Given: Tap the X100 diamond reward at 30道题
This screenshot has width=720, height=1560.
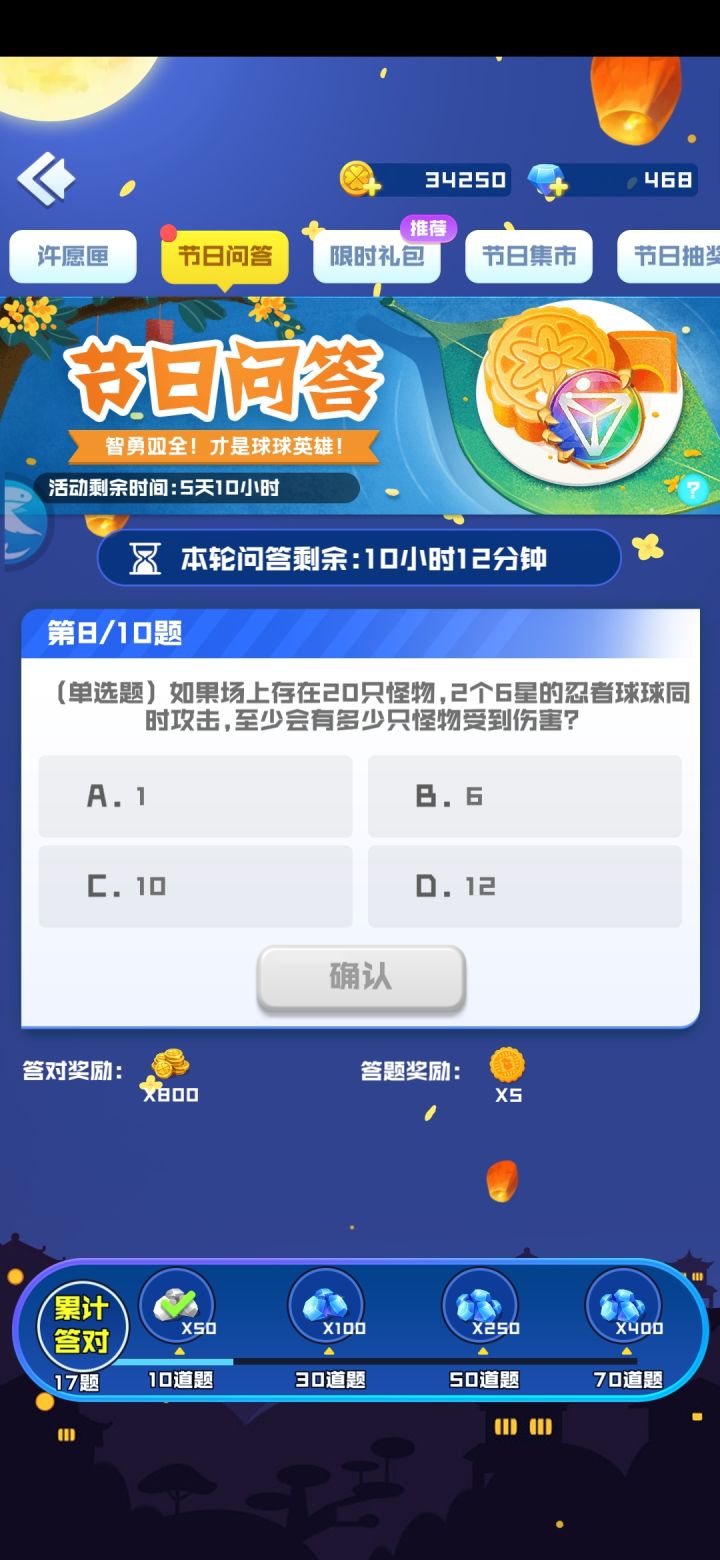Looking at the screenshot, I should (327, 1307).
